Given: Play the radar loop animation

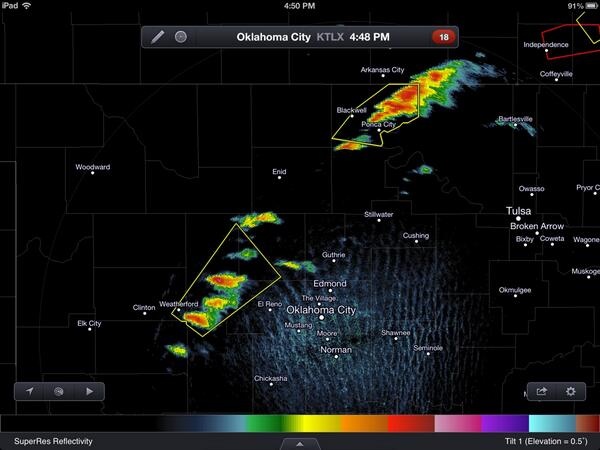Looking at the screenshot, I should 89,391.
